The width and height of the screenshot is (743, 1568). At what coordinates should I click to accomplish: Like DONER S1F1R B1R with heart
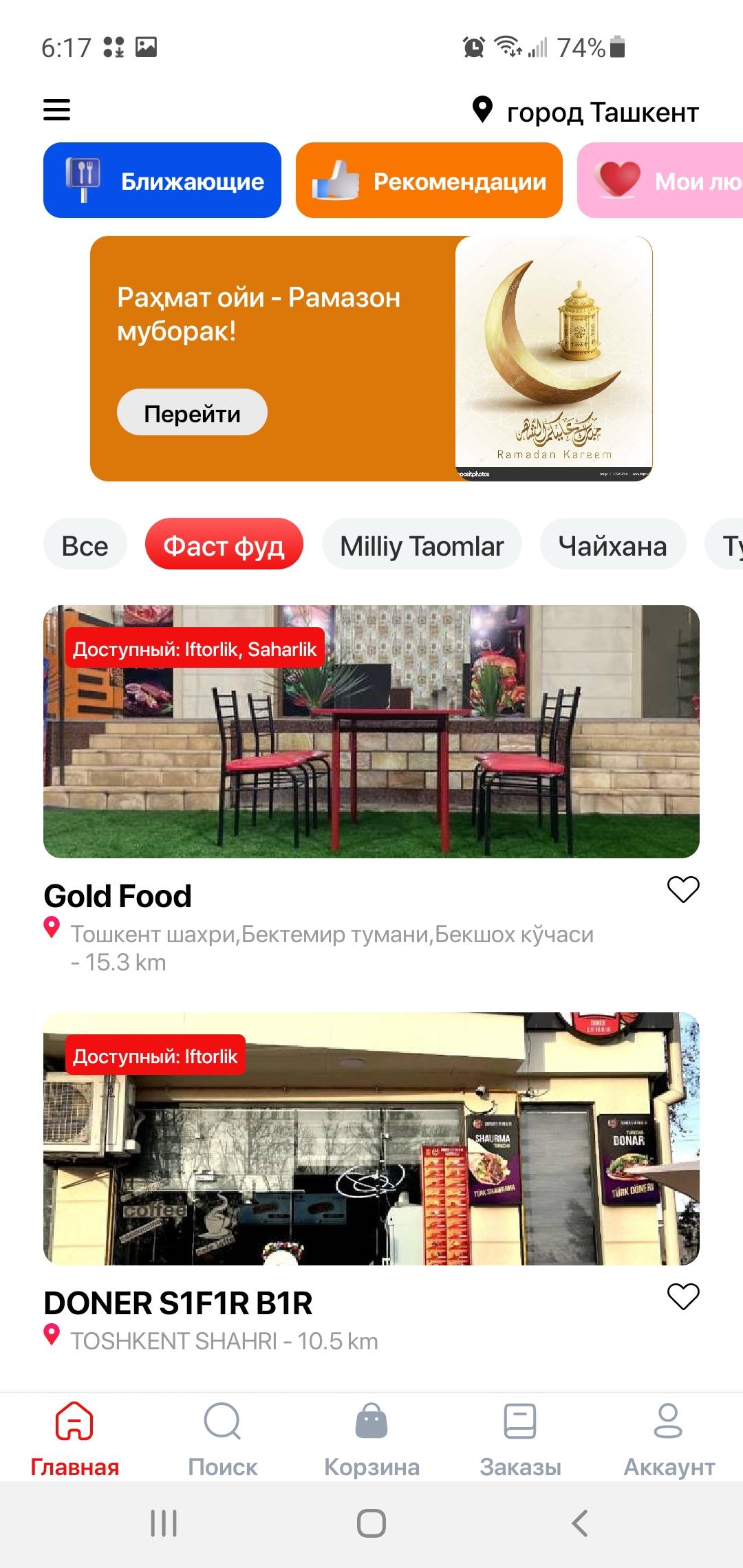click(683, 1296)
